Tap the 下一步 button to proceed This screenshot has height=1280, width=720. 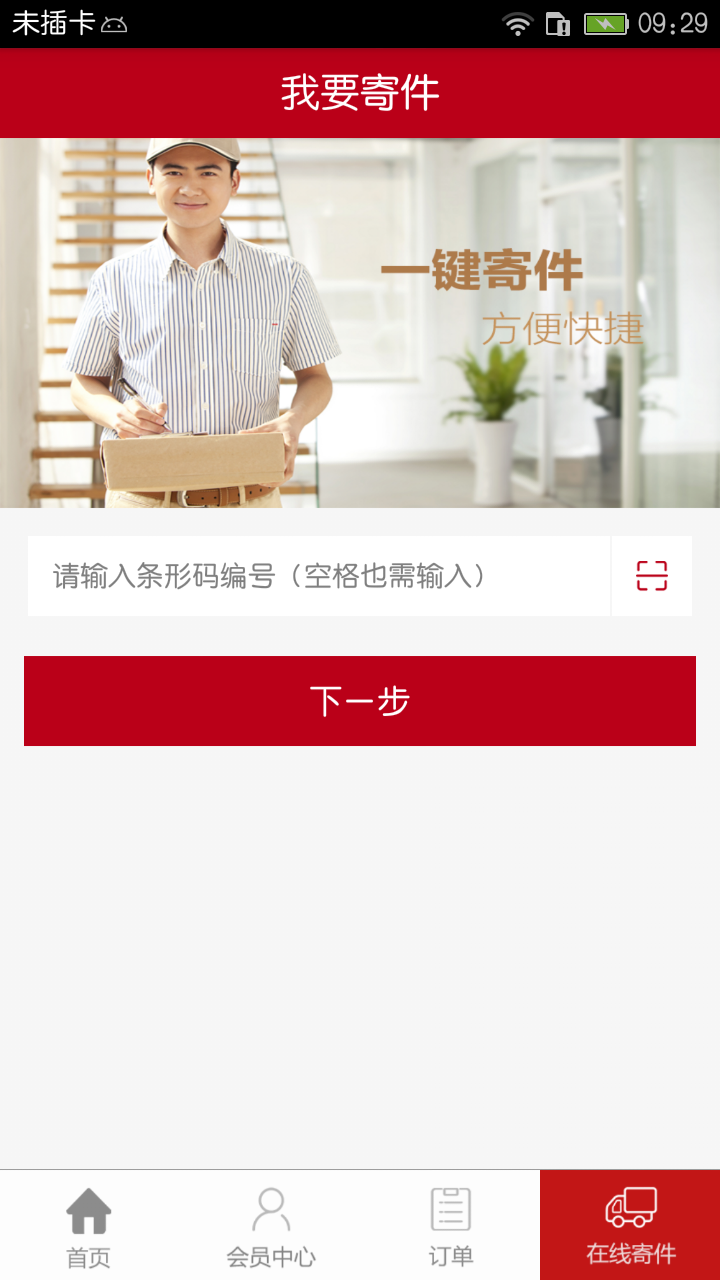[358, 700]
